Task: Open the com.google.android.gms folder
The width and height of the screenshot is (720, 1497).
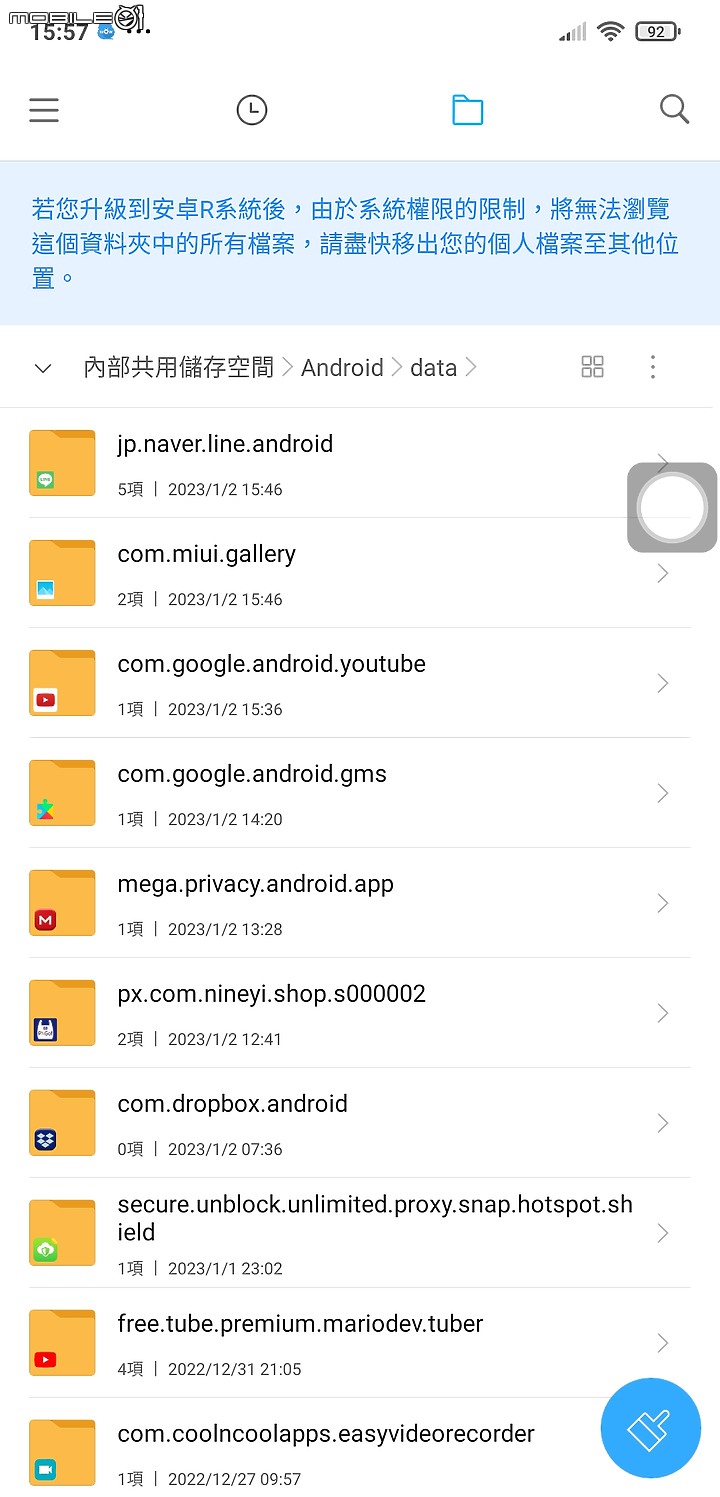Action: [360, 793]
